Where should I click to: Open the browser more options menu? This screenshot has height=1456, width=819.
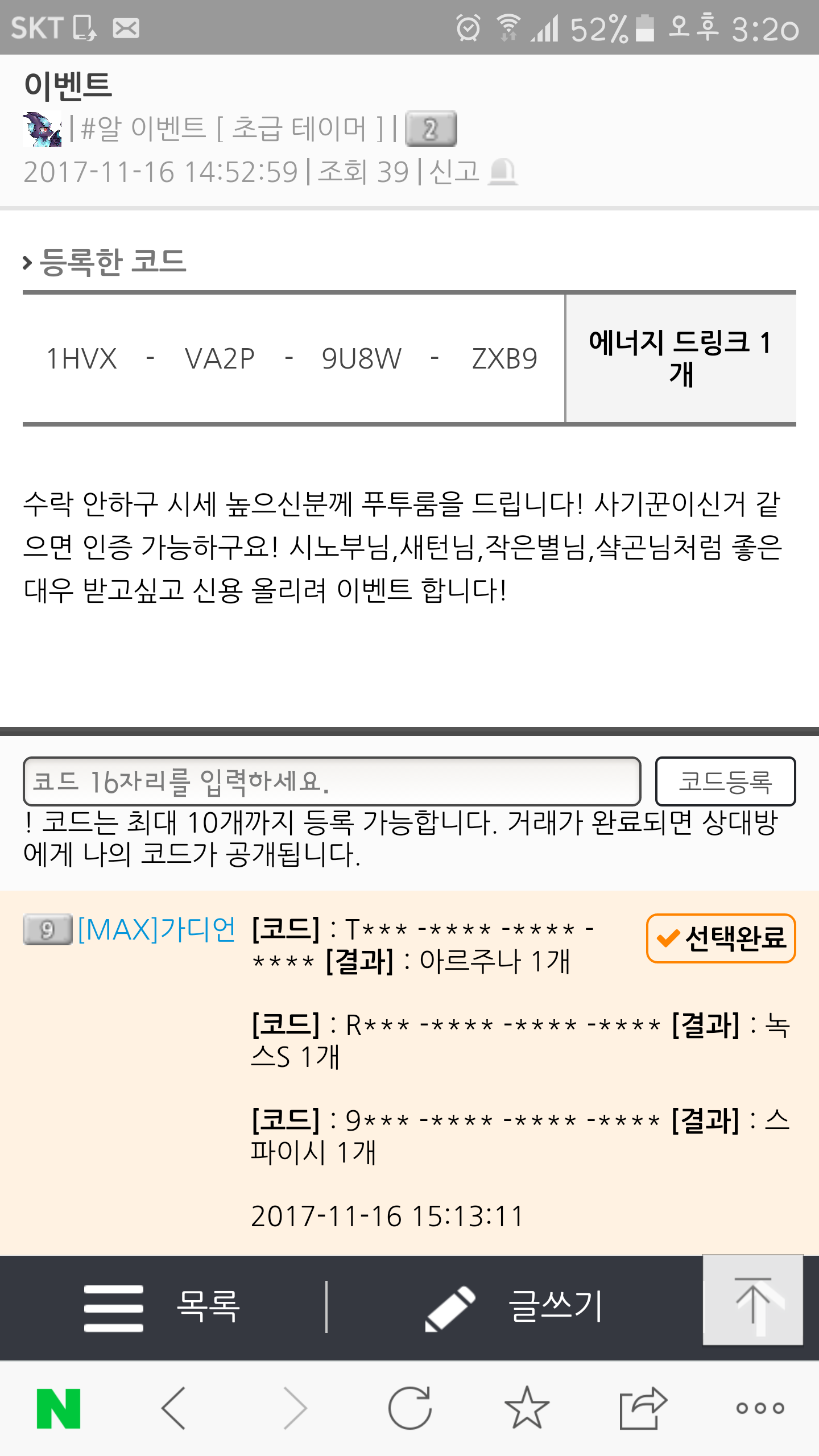coord(760,1408)
